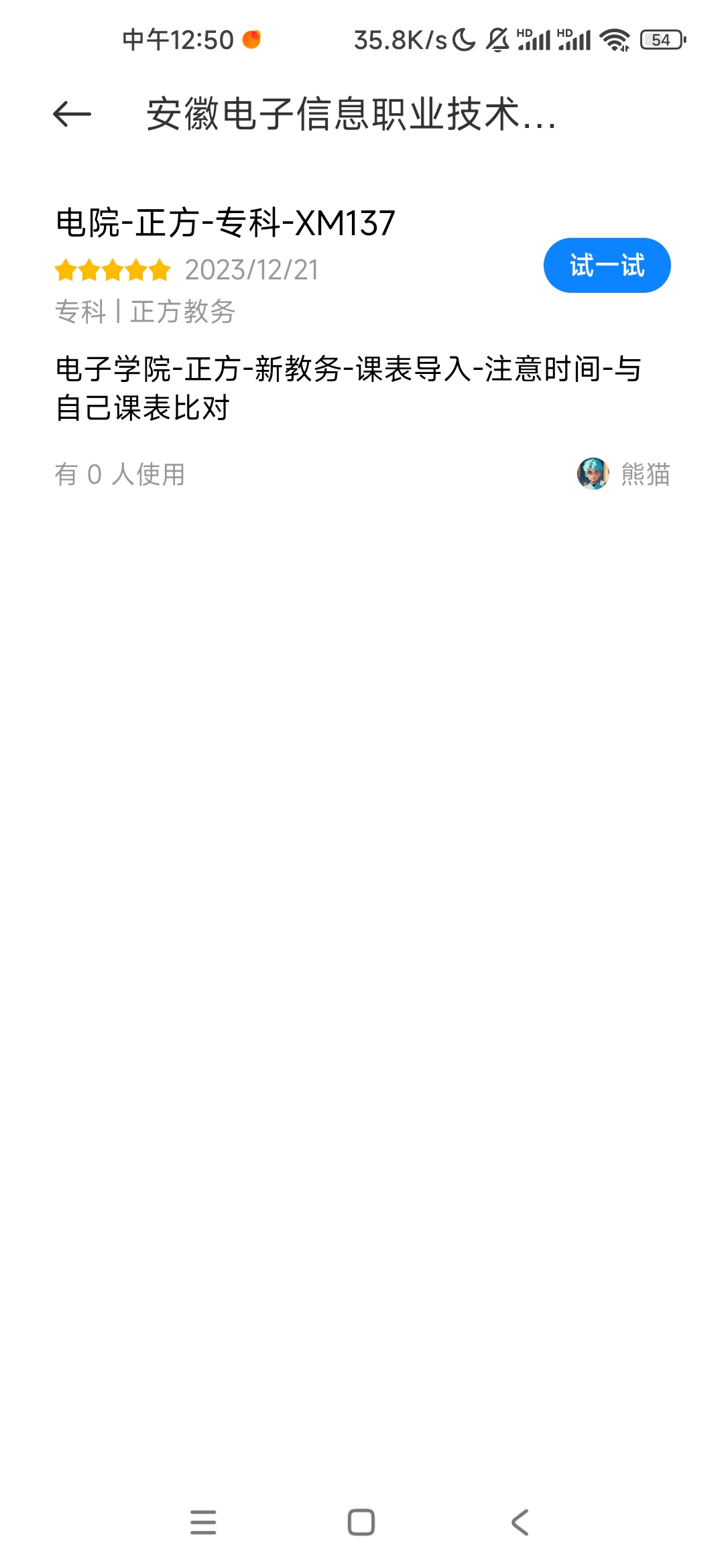Screen dimensions: 724x1568
Task: Tap the Wi-Fi status icon
Action: pyautogui.click(x=614, y=40)
